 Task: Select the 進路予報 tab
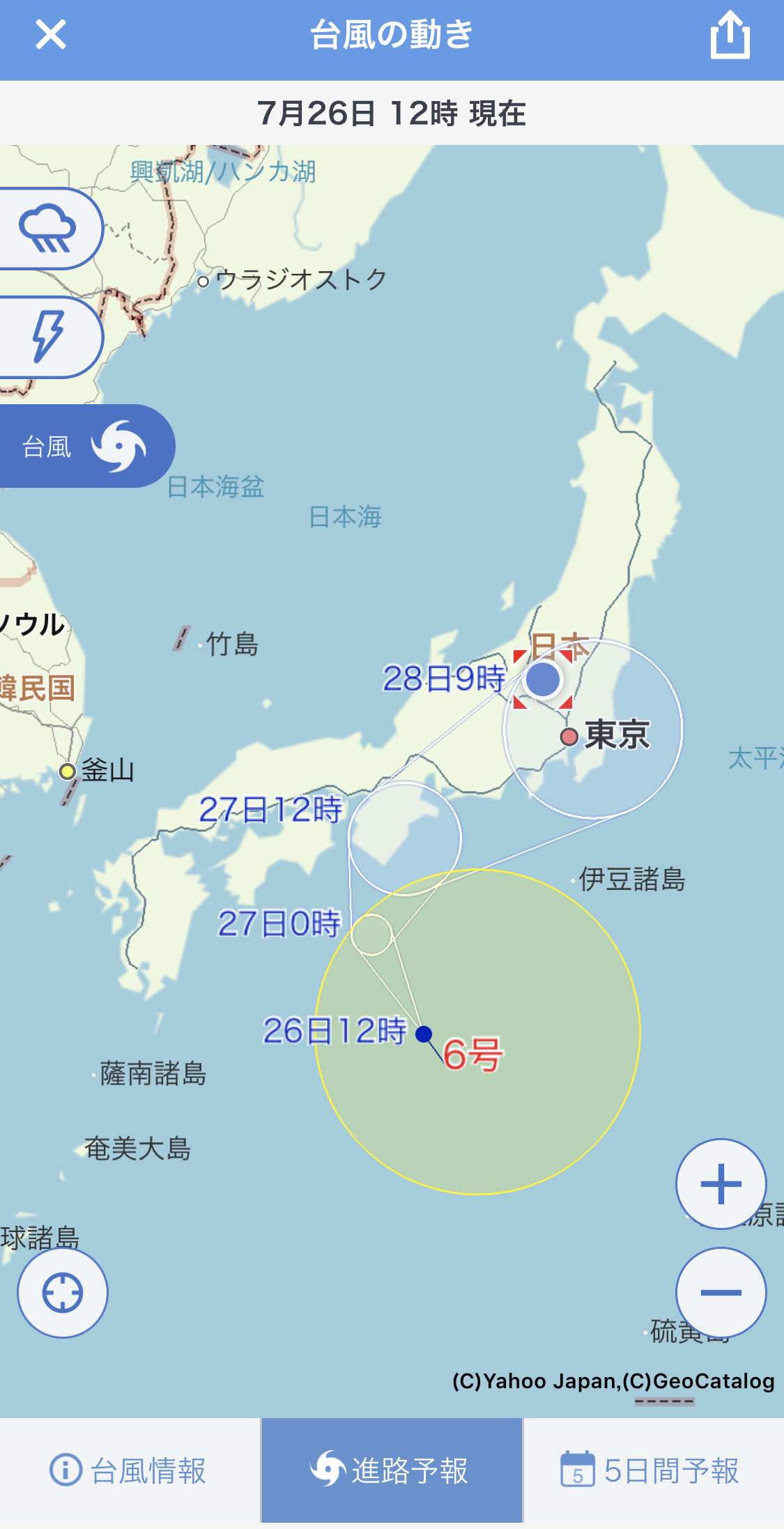click(392, 1470)
